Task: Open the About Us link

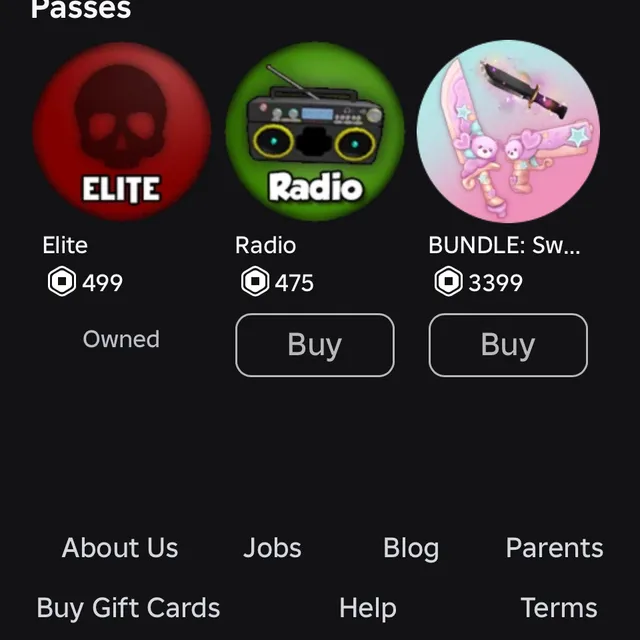Action: [120, 548]
